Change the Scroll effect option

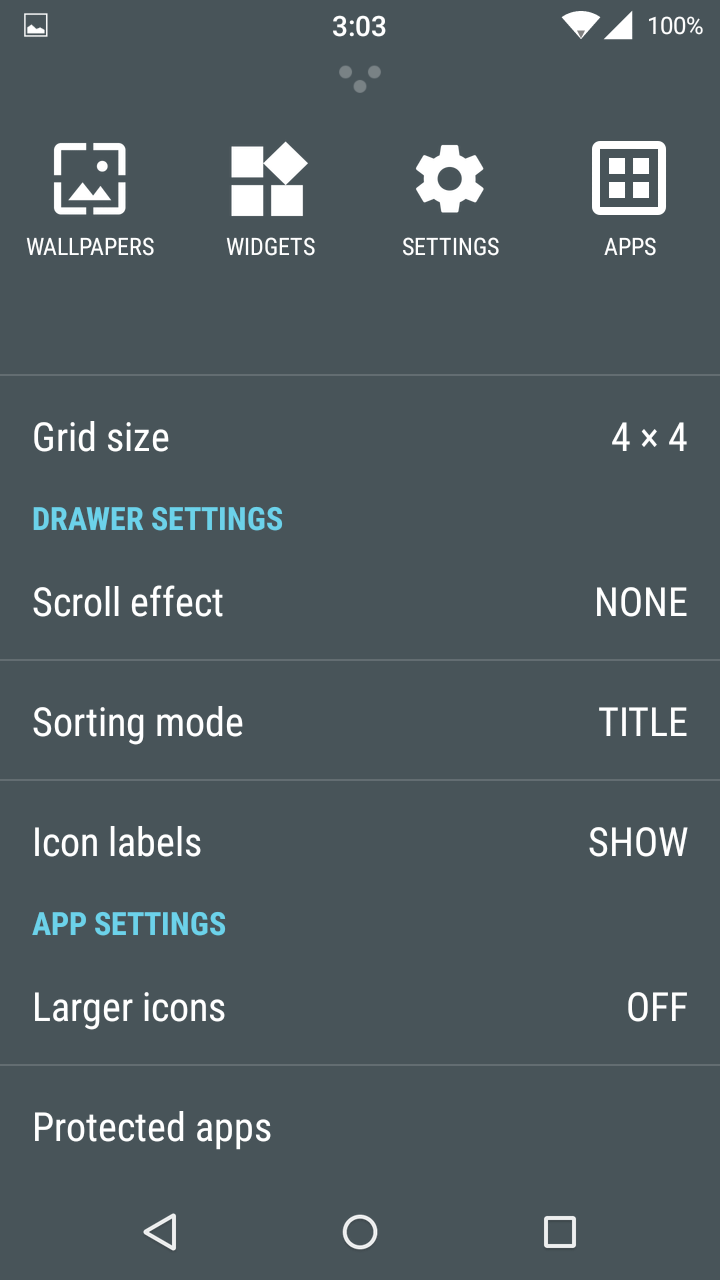[x=360, y=602]
